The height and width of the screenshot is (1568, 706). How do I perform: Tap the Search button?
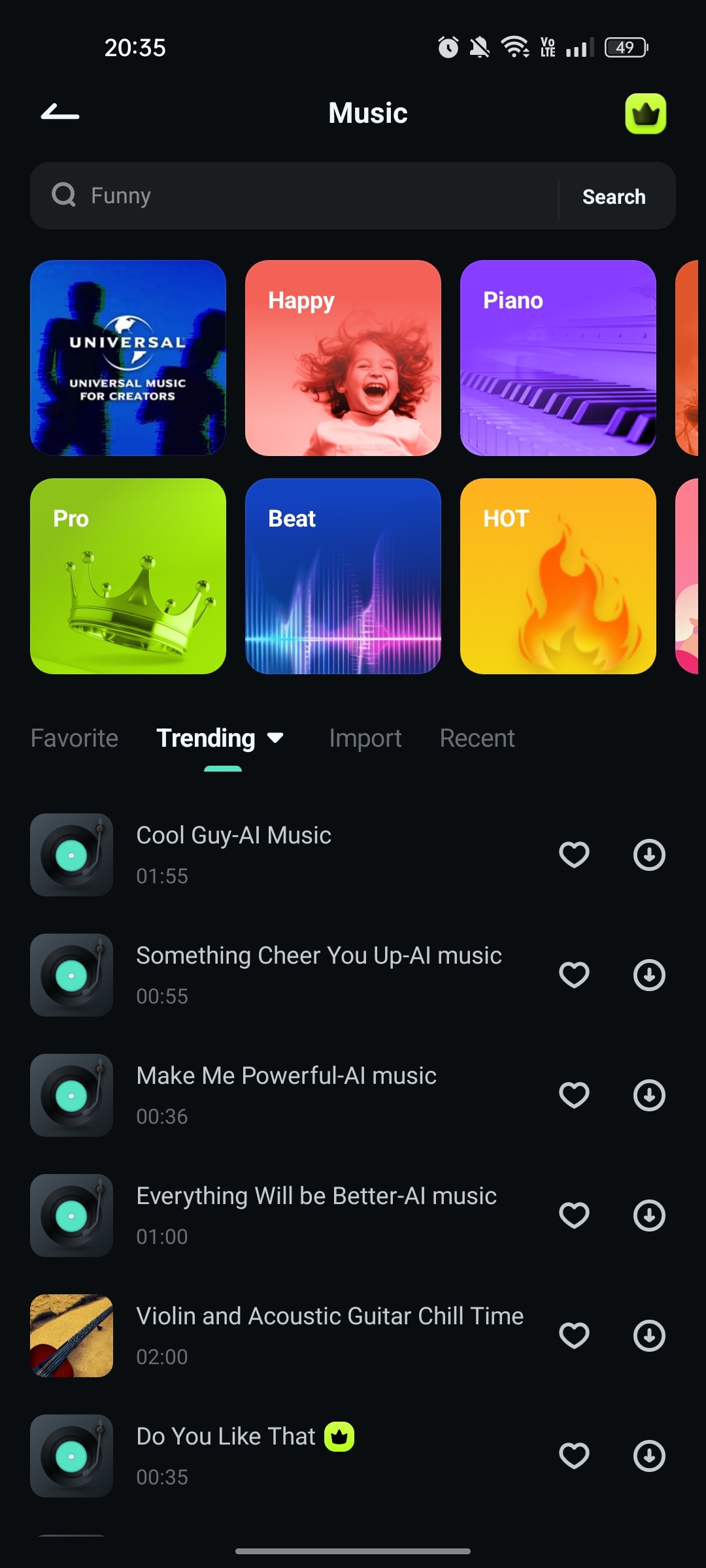[x=613, y=197]
